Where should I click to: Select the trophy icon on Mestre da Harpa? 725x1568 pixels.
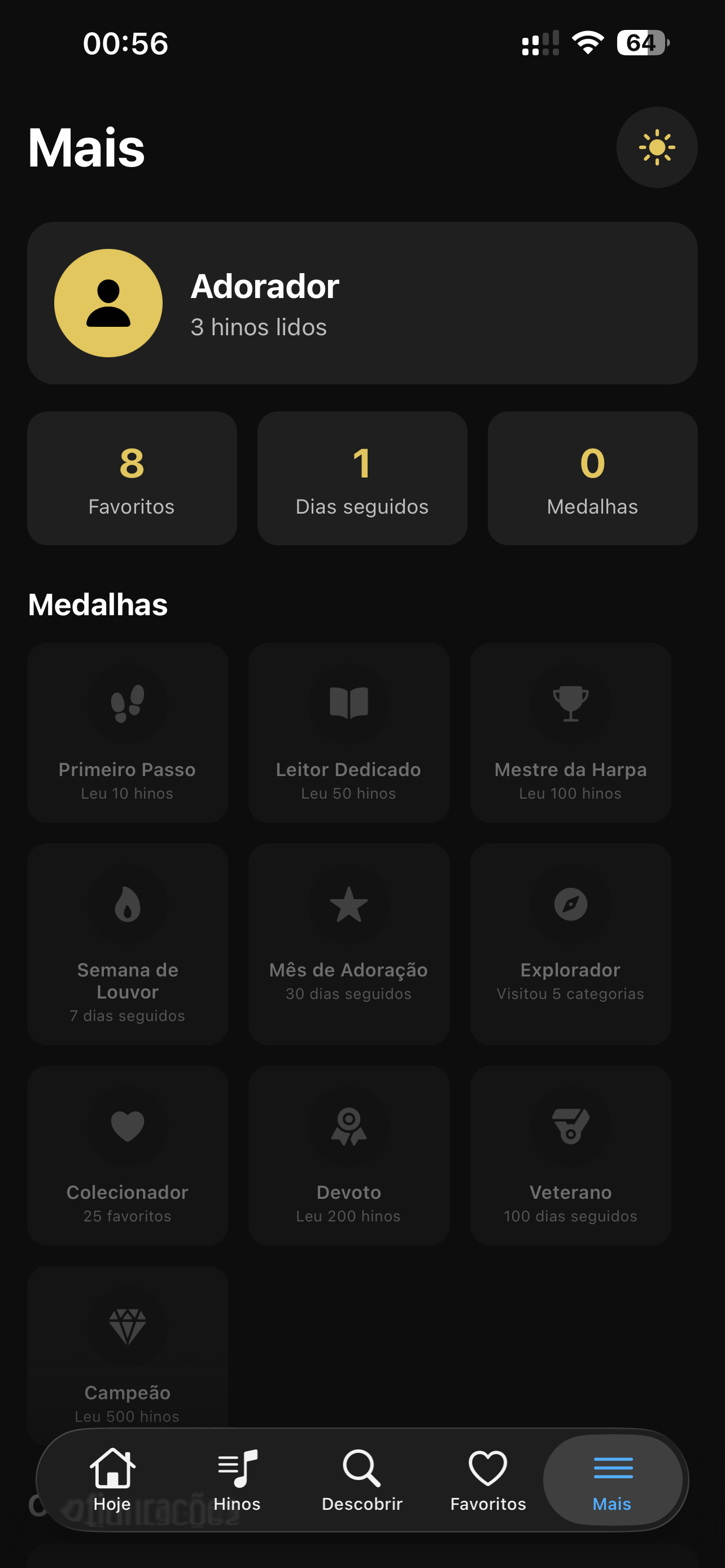570,703
